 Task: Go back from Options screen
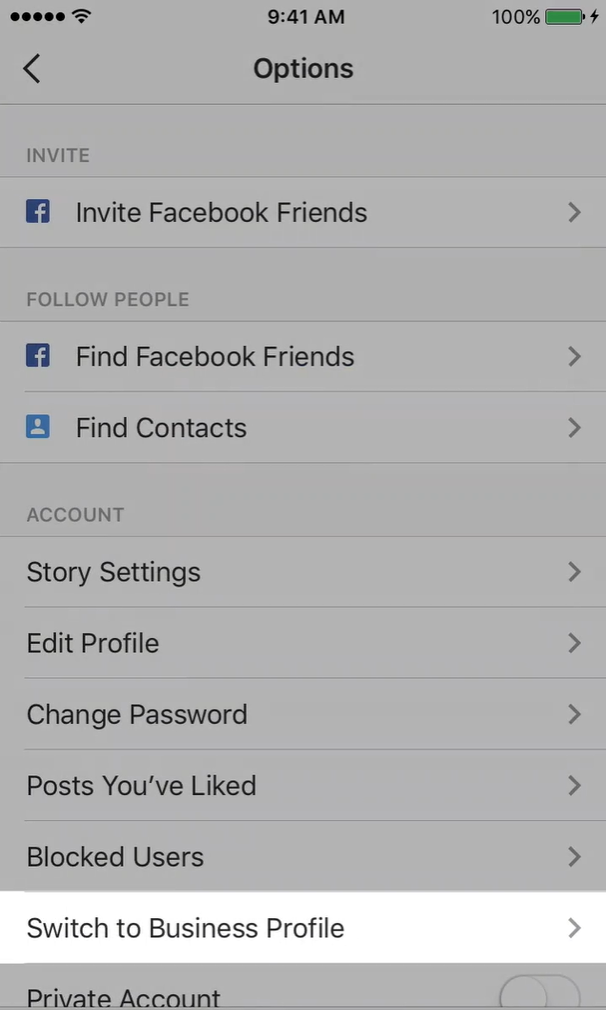point(32,69)
